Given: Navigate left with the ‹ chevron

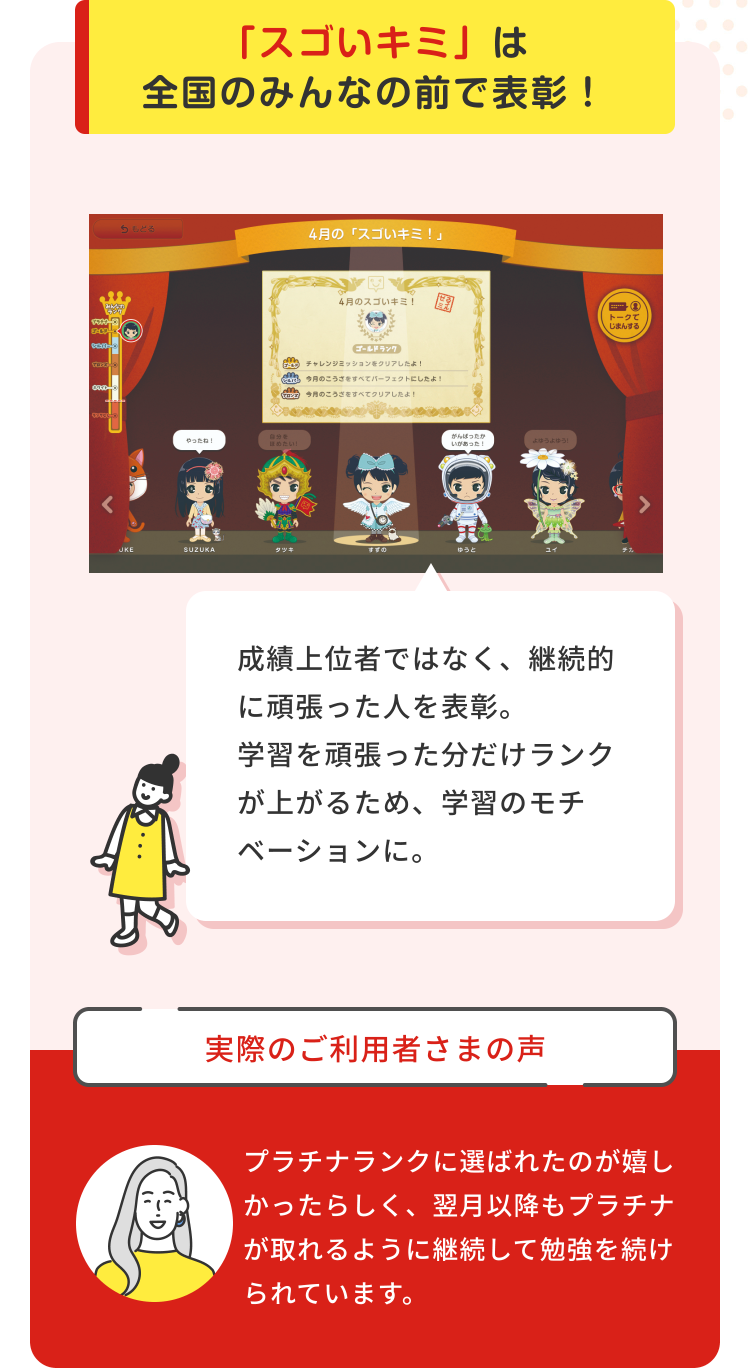Looking at the screenshot, I should (107, 504).
